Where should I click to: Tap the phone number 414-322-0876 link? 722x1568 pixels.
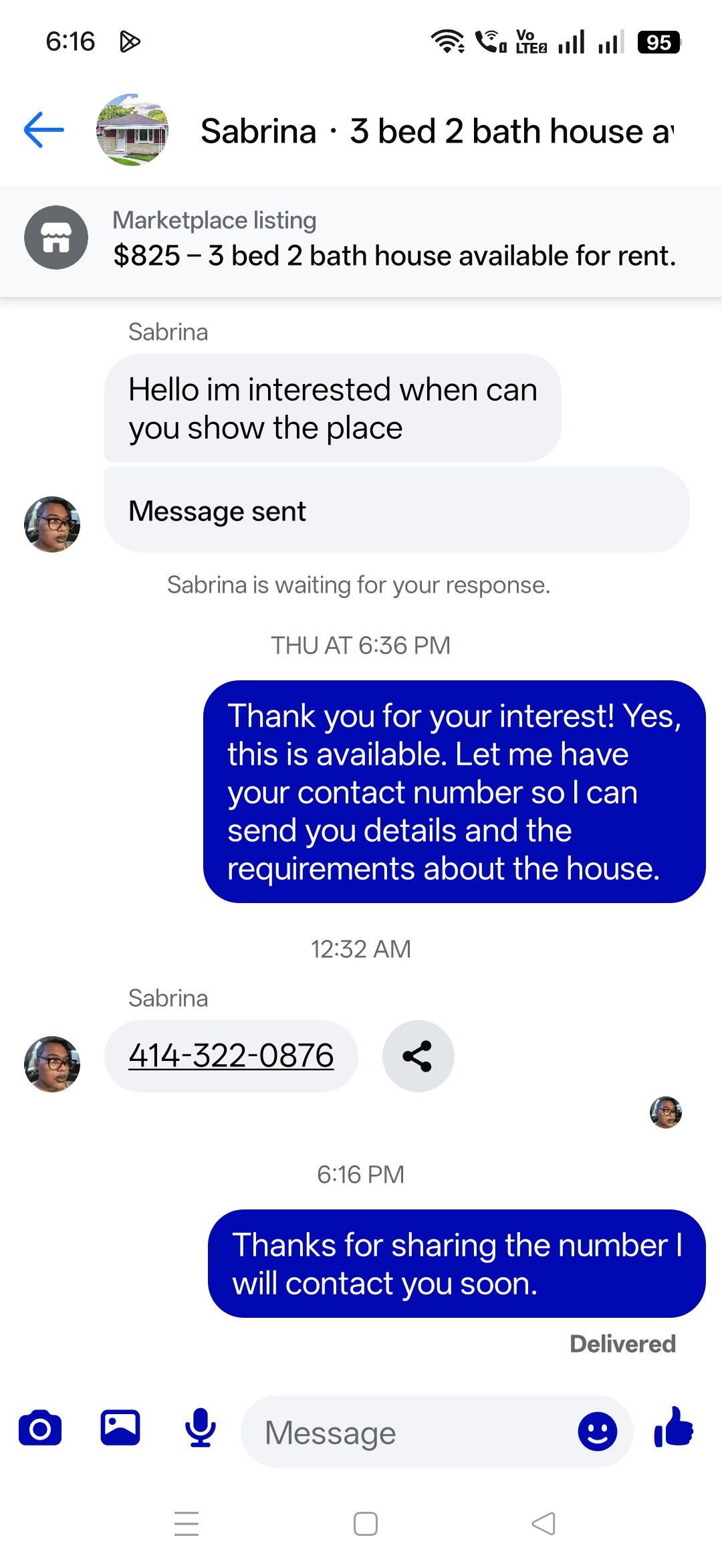coord(231,1056)
